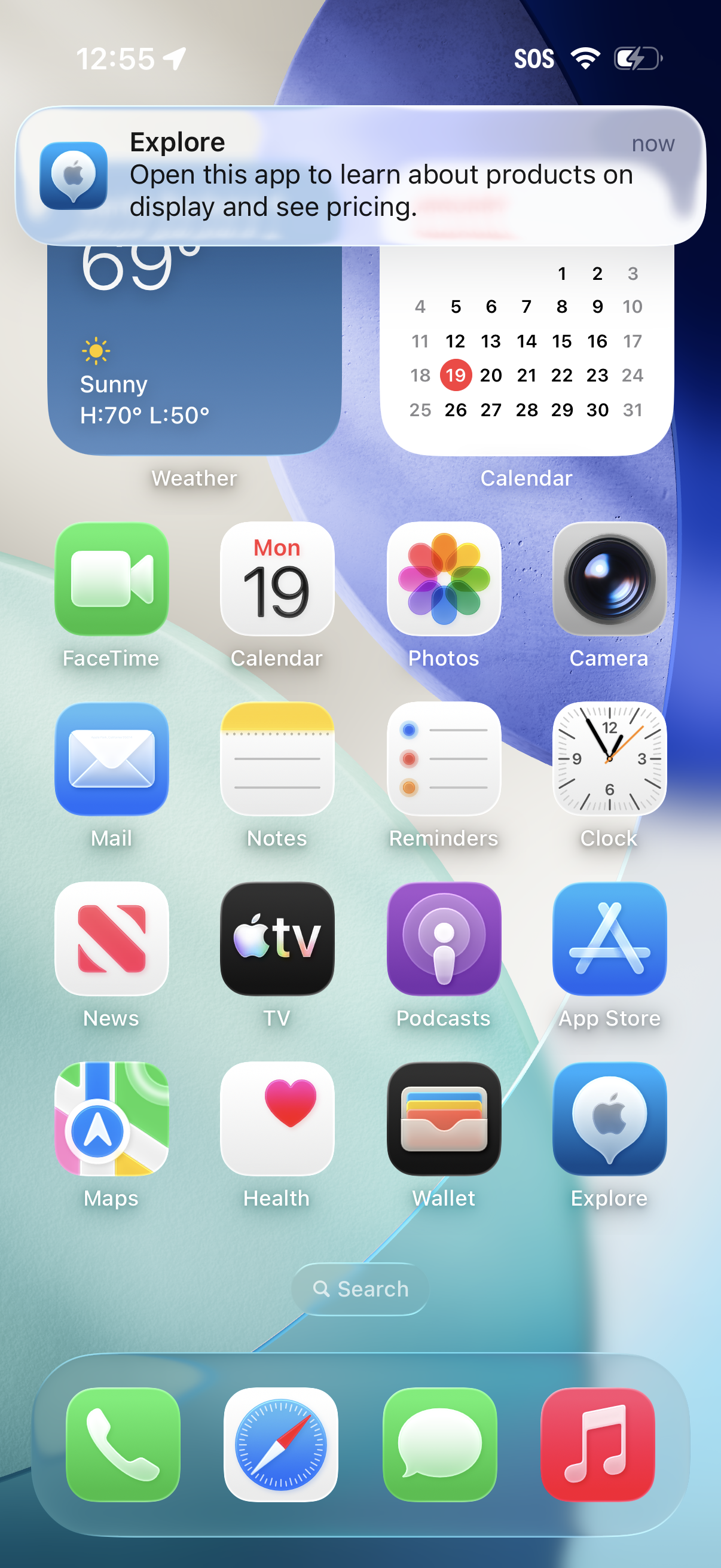Open the Podcasts app

point(444,939)
